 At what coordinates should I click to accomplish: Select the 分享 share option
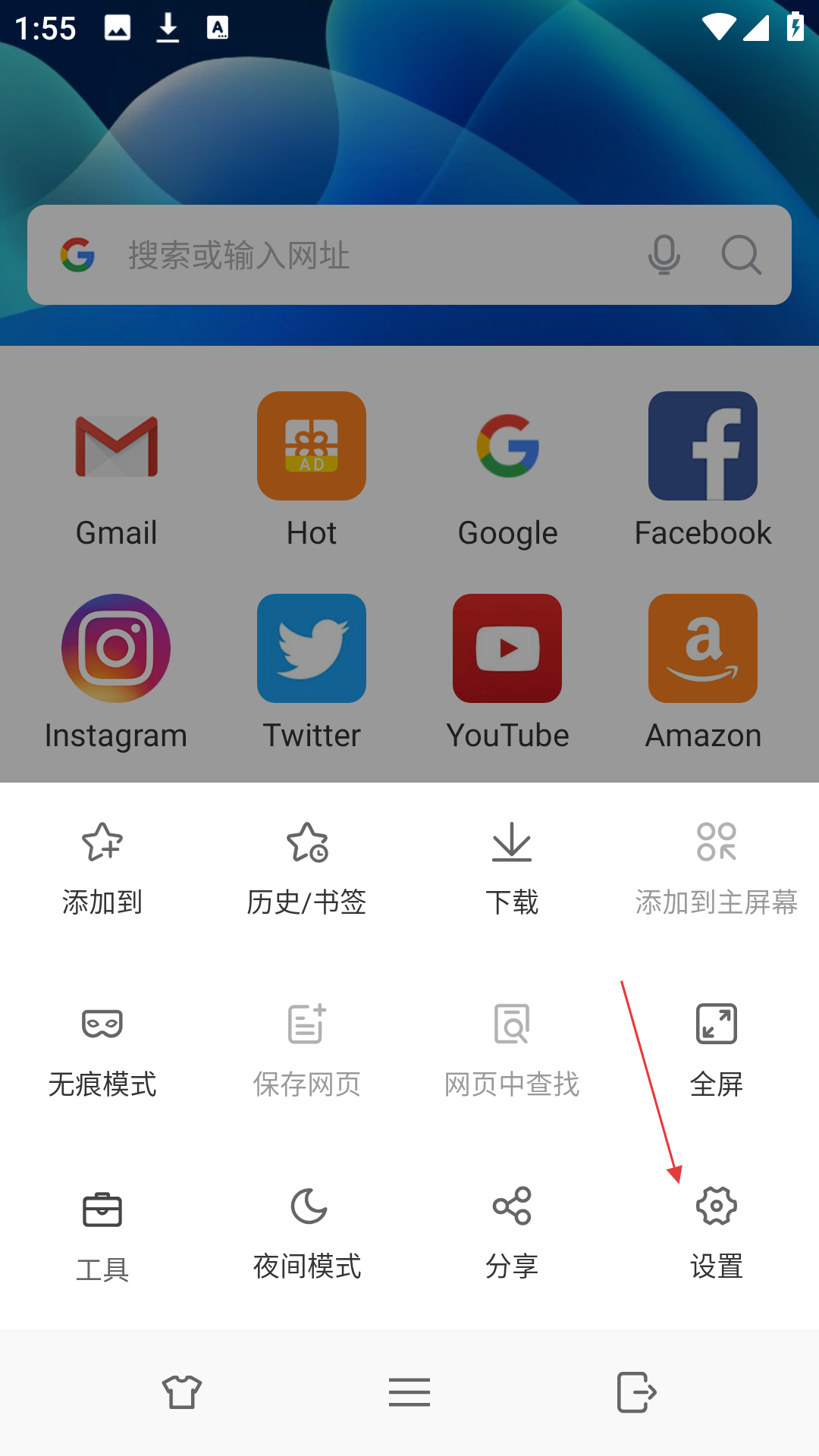tap(512, 1232)
